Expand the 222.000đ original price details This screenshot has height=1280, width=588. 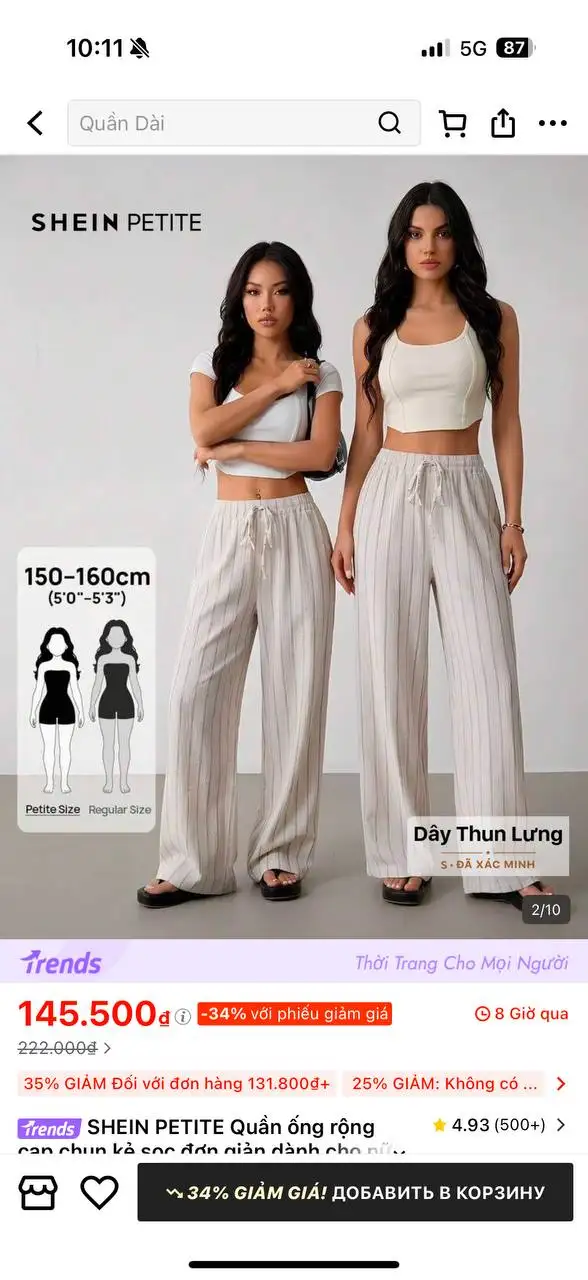coord(65,1048)
